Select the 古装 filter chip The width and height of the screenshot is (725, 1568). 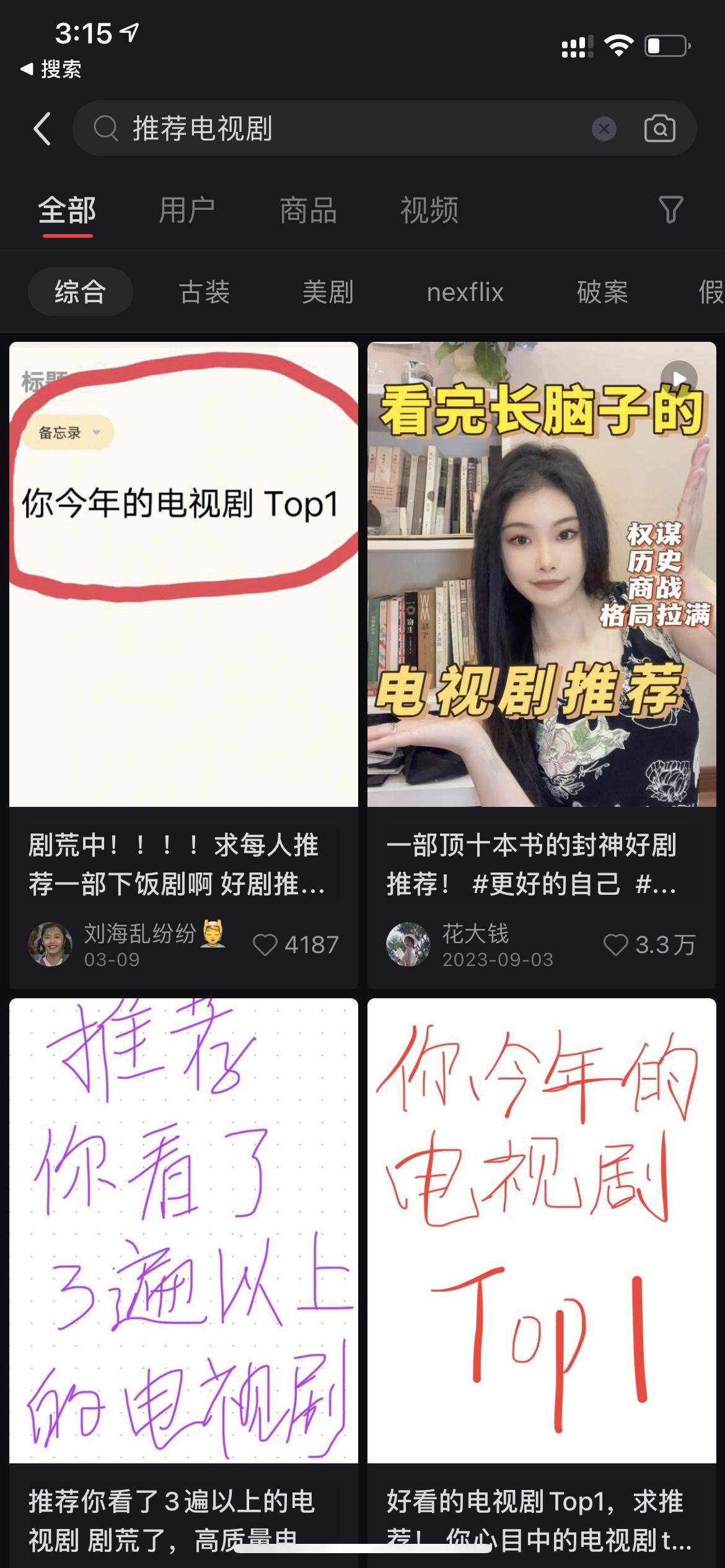(204, 292)
